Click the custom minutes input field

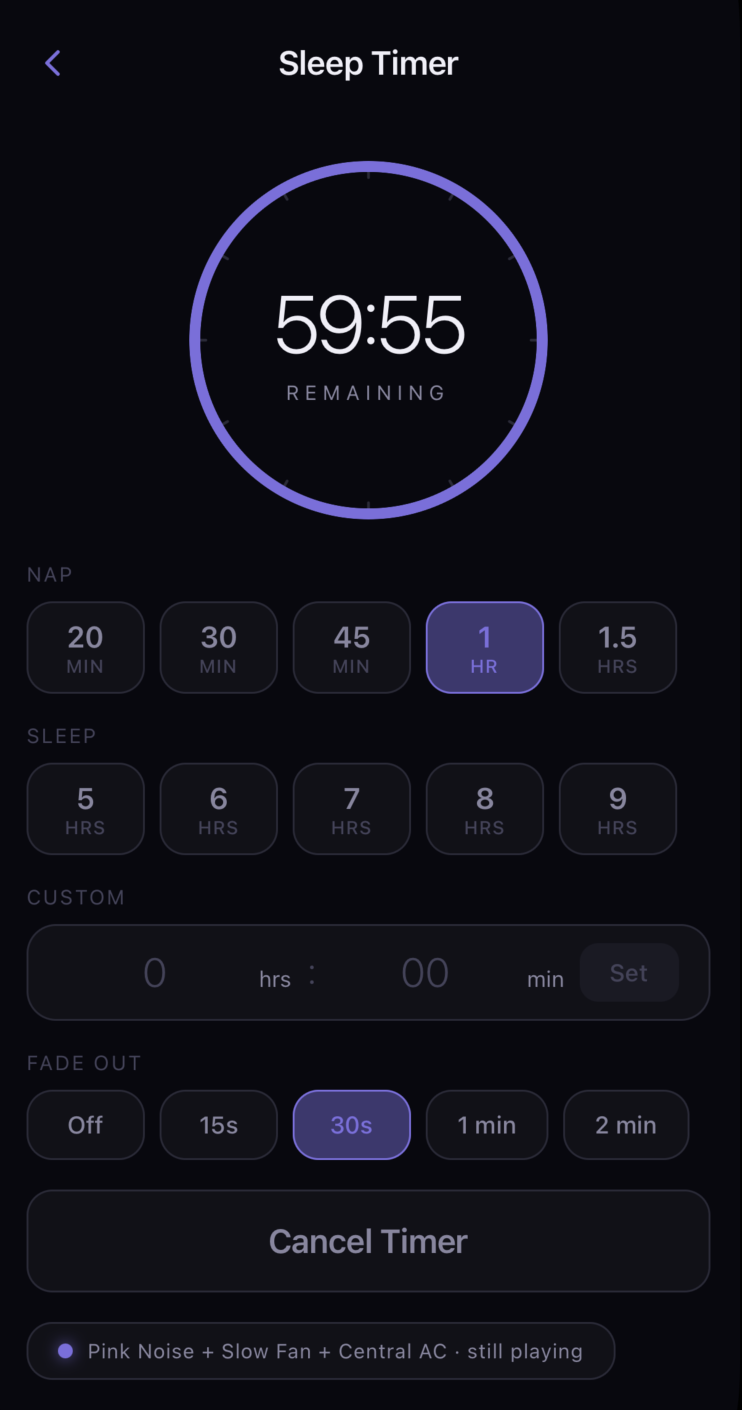(425, 971)
